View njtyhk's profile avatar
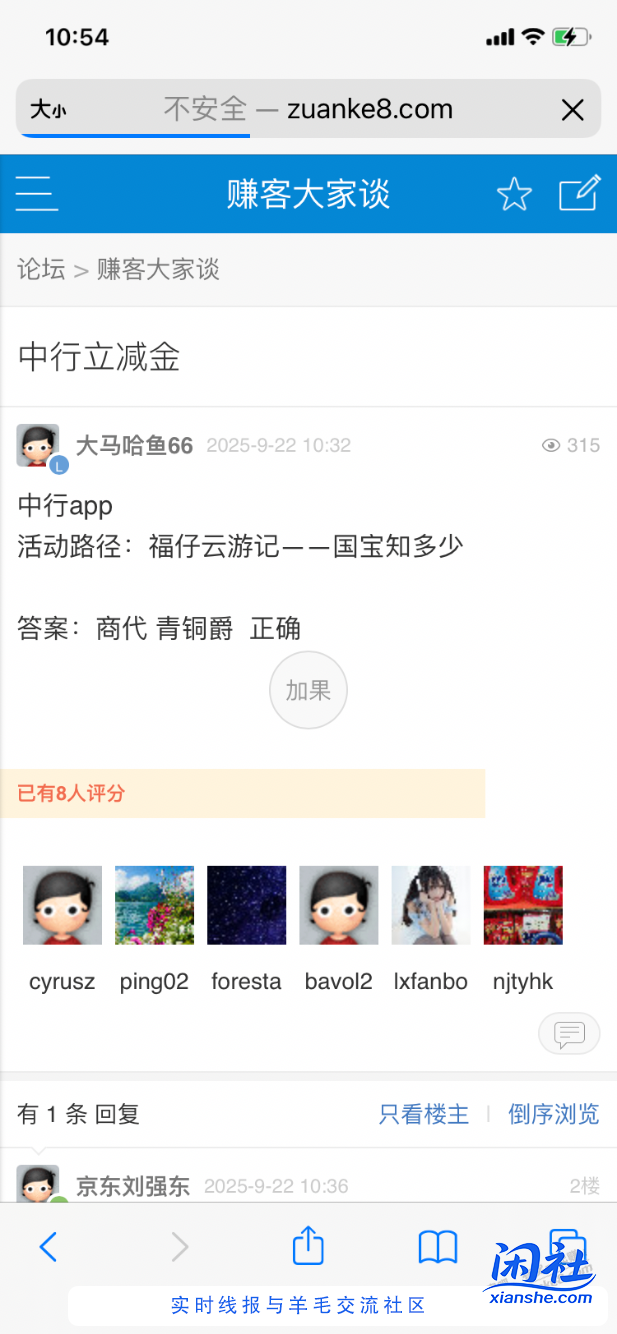The image size is (617, 1334). click(x=522, y=905)
